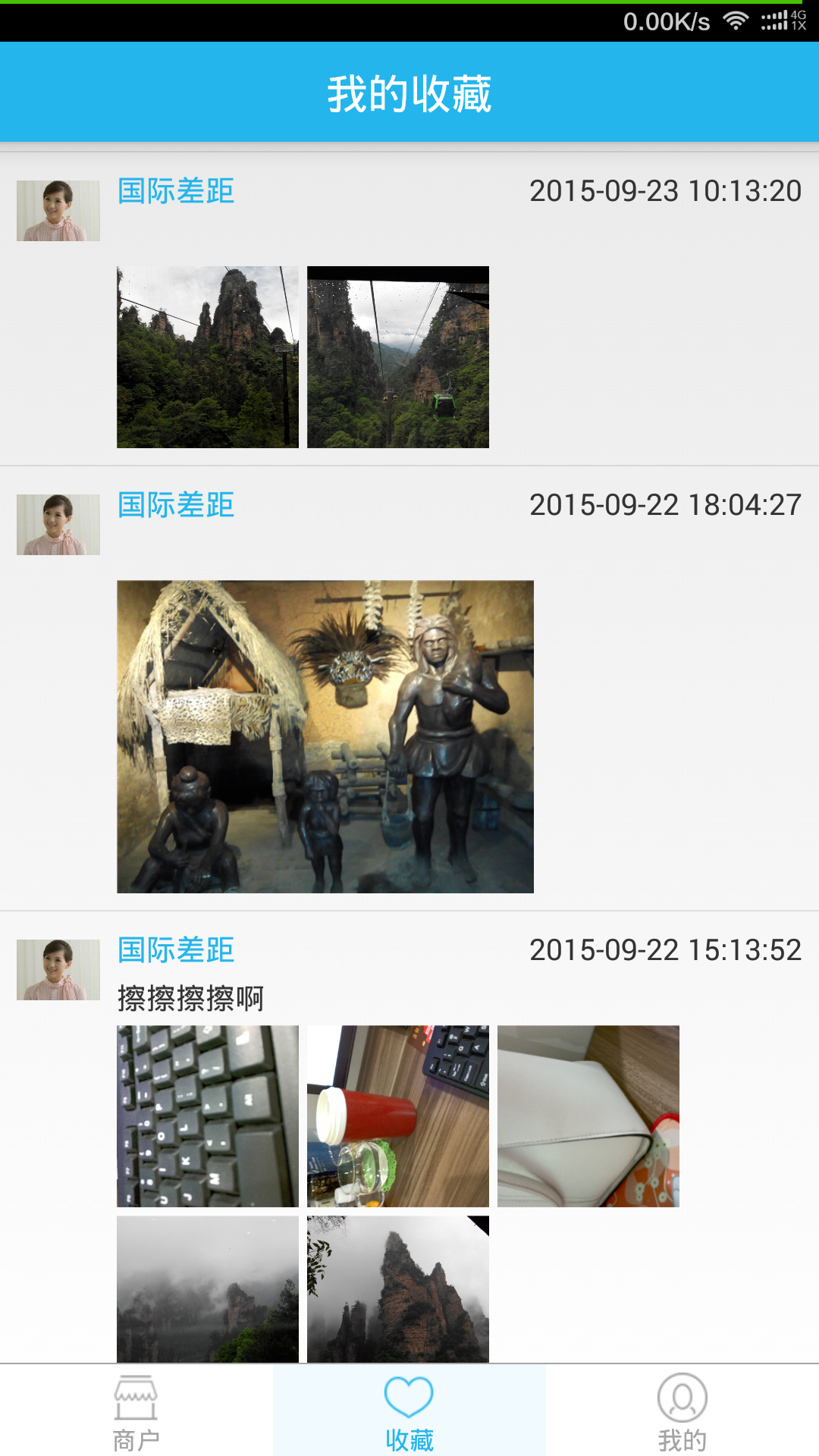The width and height of the screenshot is (819, 1456).
Task: Open the misty orange rock peak photo
Action: [398, 1289]
